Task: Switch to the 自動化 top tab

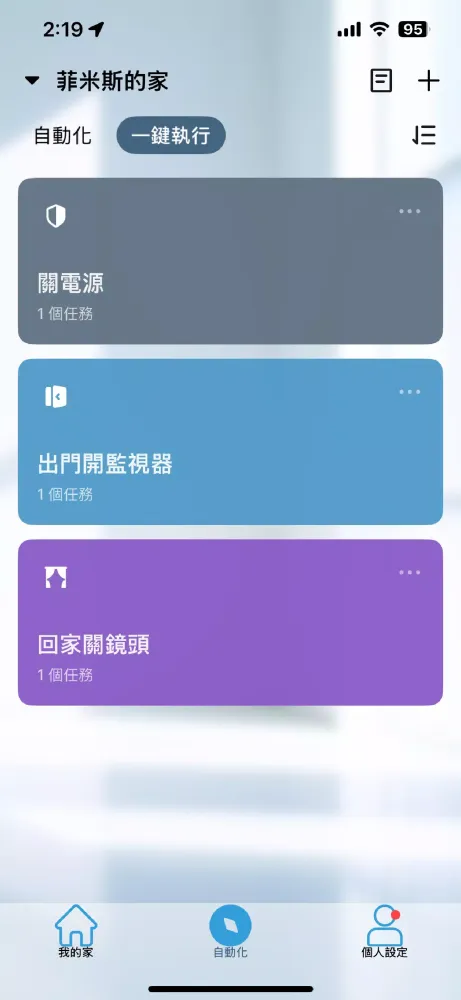Action: coord(62,135)
